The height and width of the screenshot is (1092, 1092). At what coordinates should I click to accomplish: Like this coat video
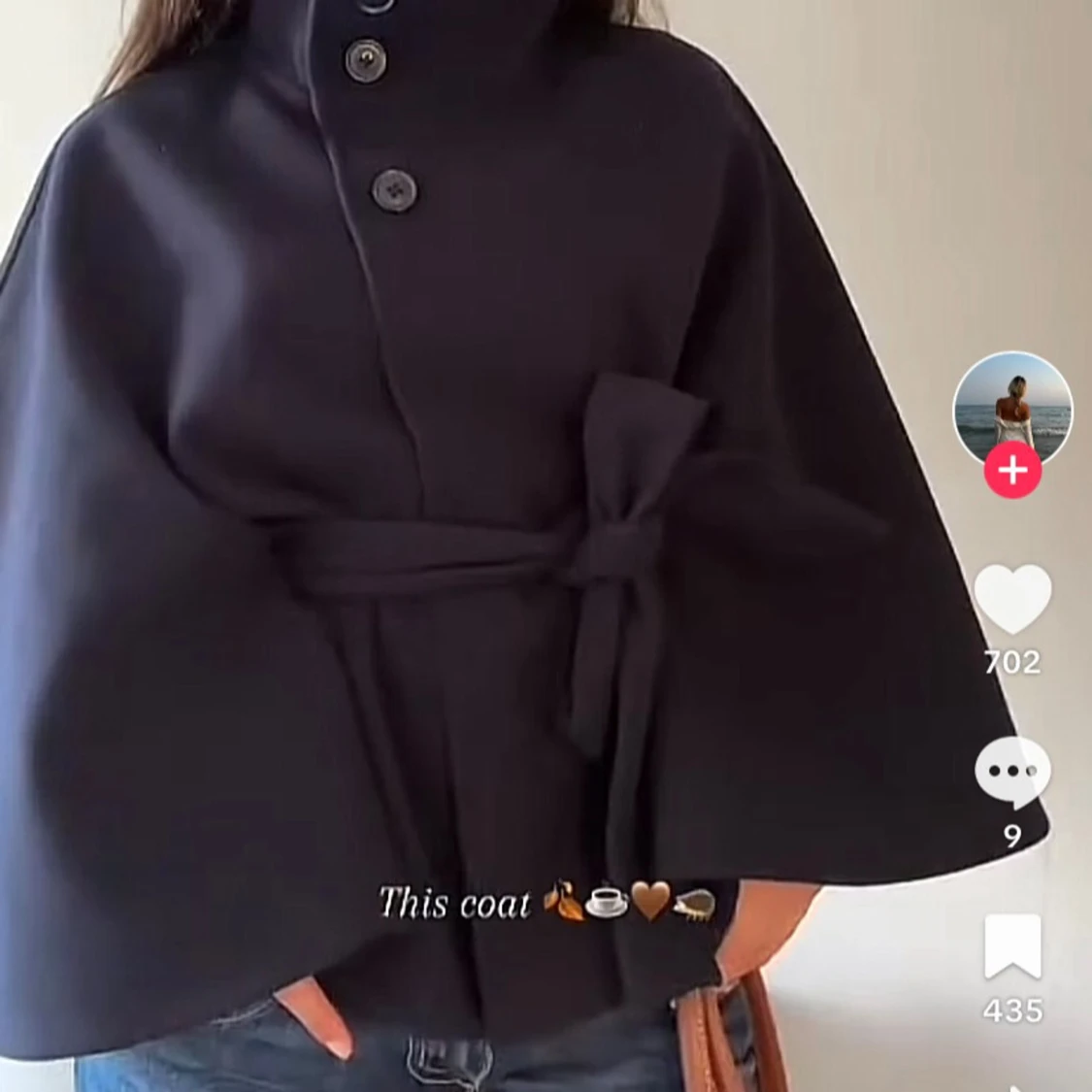pos(1012,598)
